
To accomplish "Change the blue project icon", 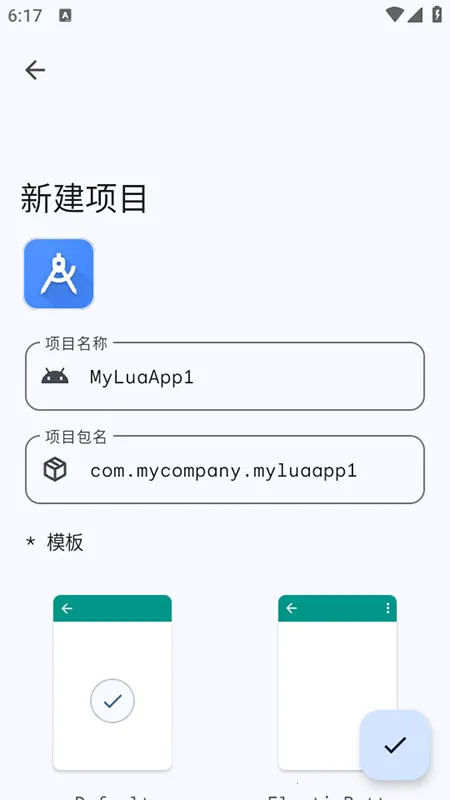I will click(x=59, y=273).
